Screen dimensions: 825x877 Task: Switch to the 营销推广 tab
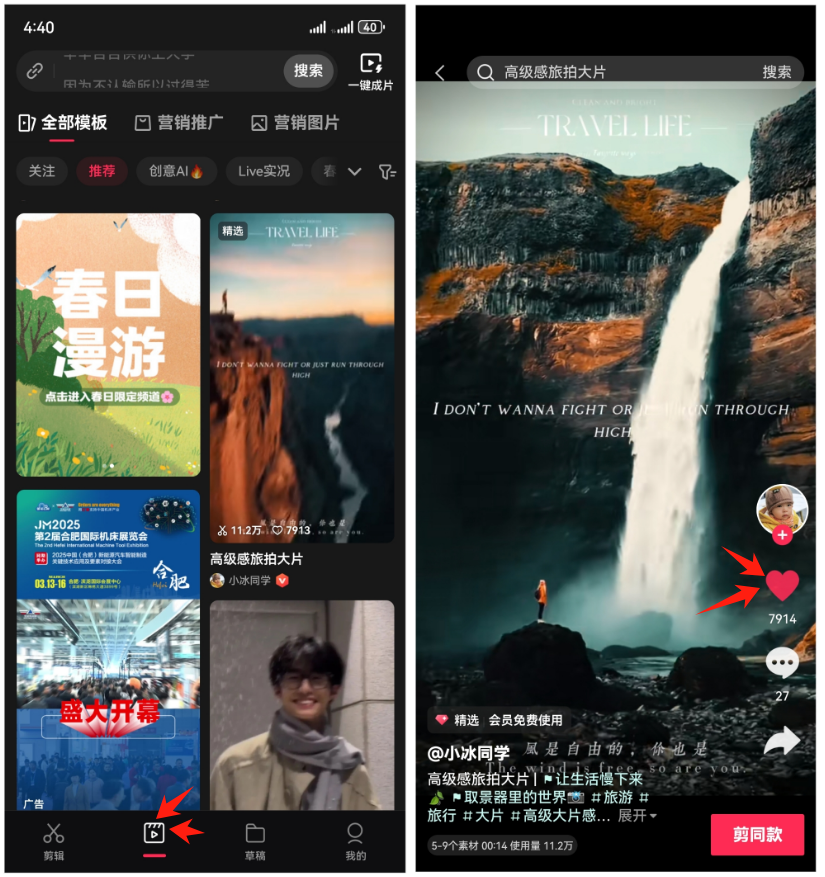point(179,123)
